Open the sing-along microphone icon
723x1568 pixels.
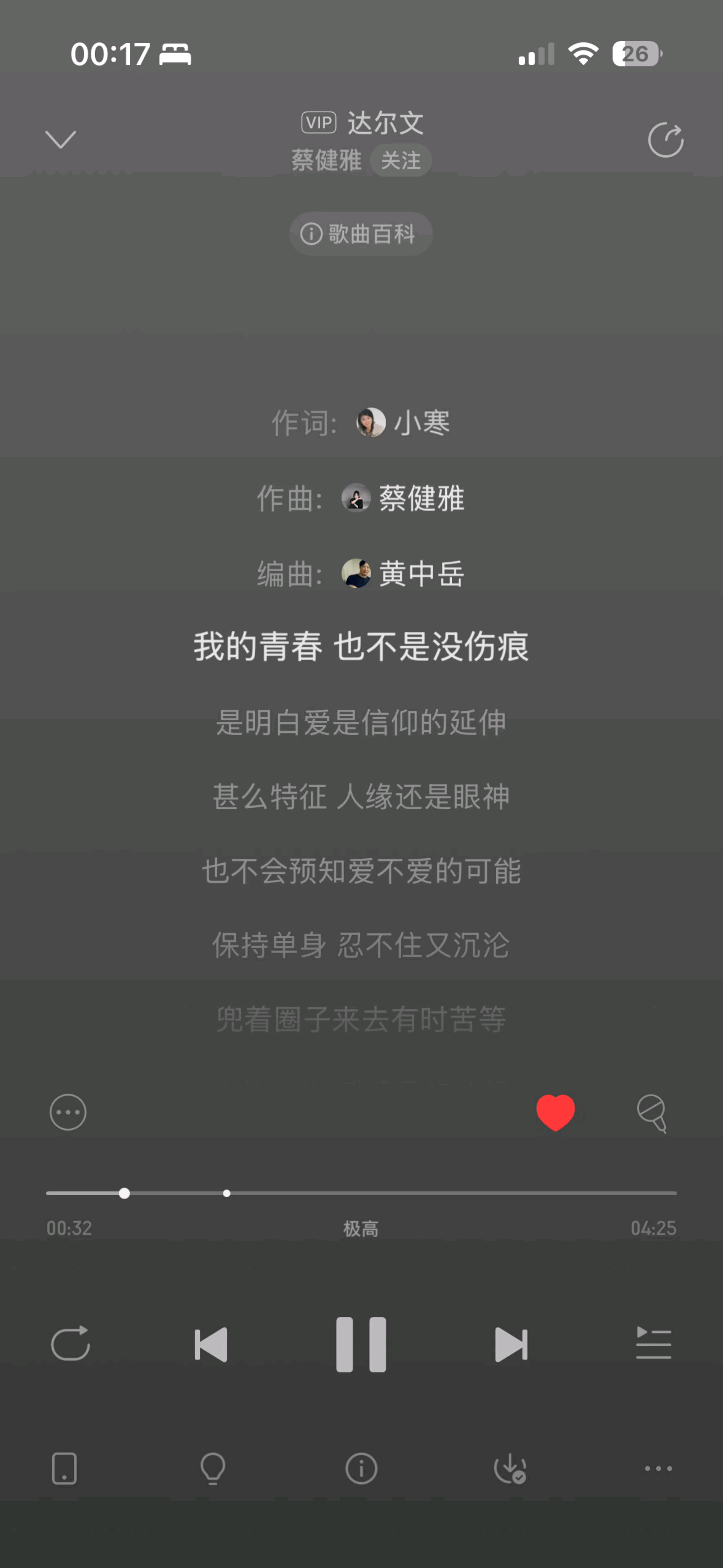click(x=652, y=1113)
